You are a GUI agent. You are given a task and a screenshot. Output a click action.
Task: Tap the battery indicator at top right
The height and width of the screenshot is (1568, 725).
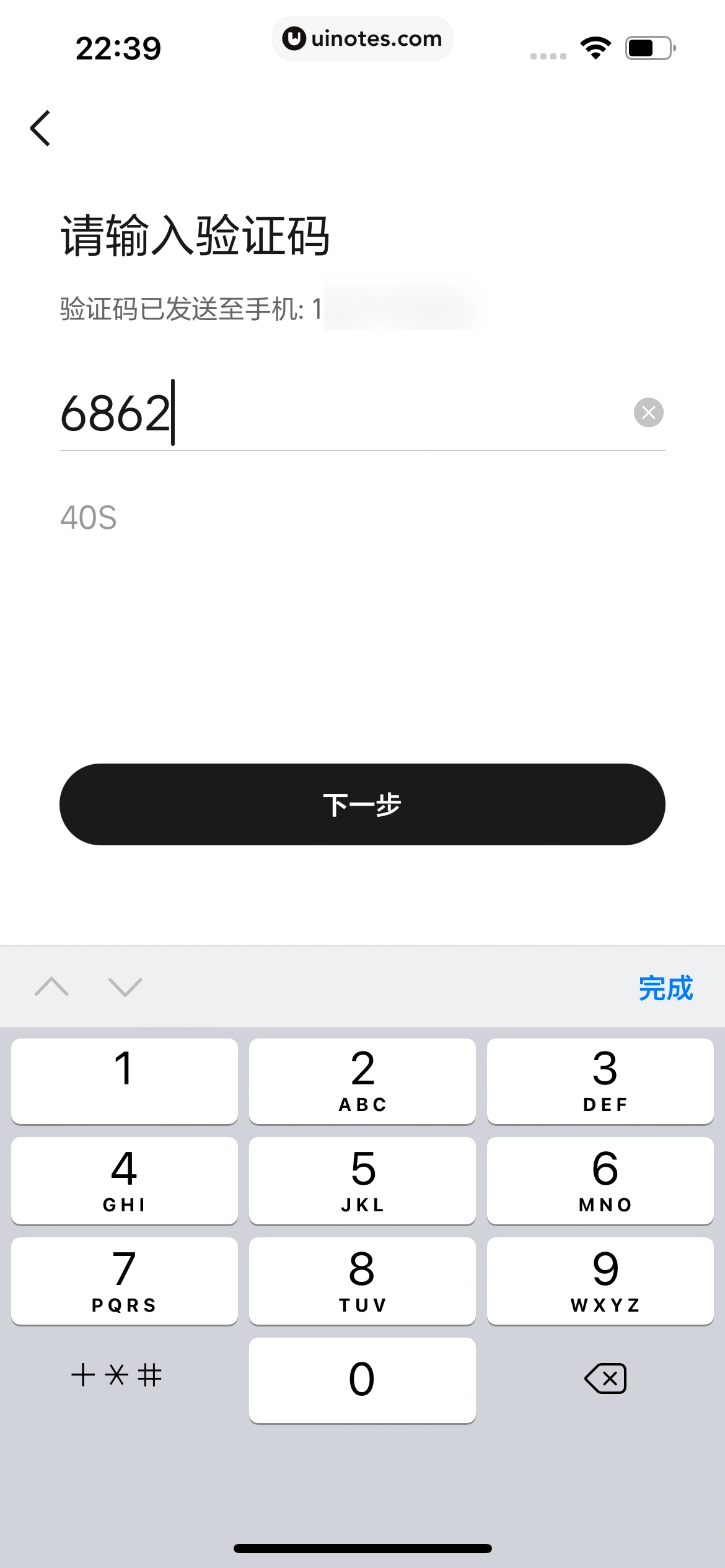coord(646,46)
